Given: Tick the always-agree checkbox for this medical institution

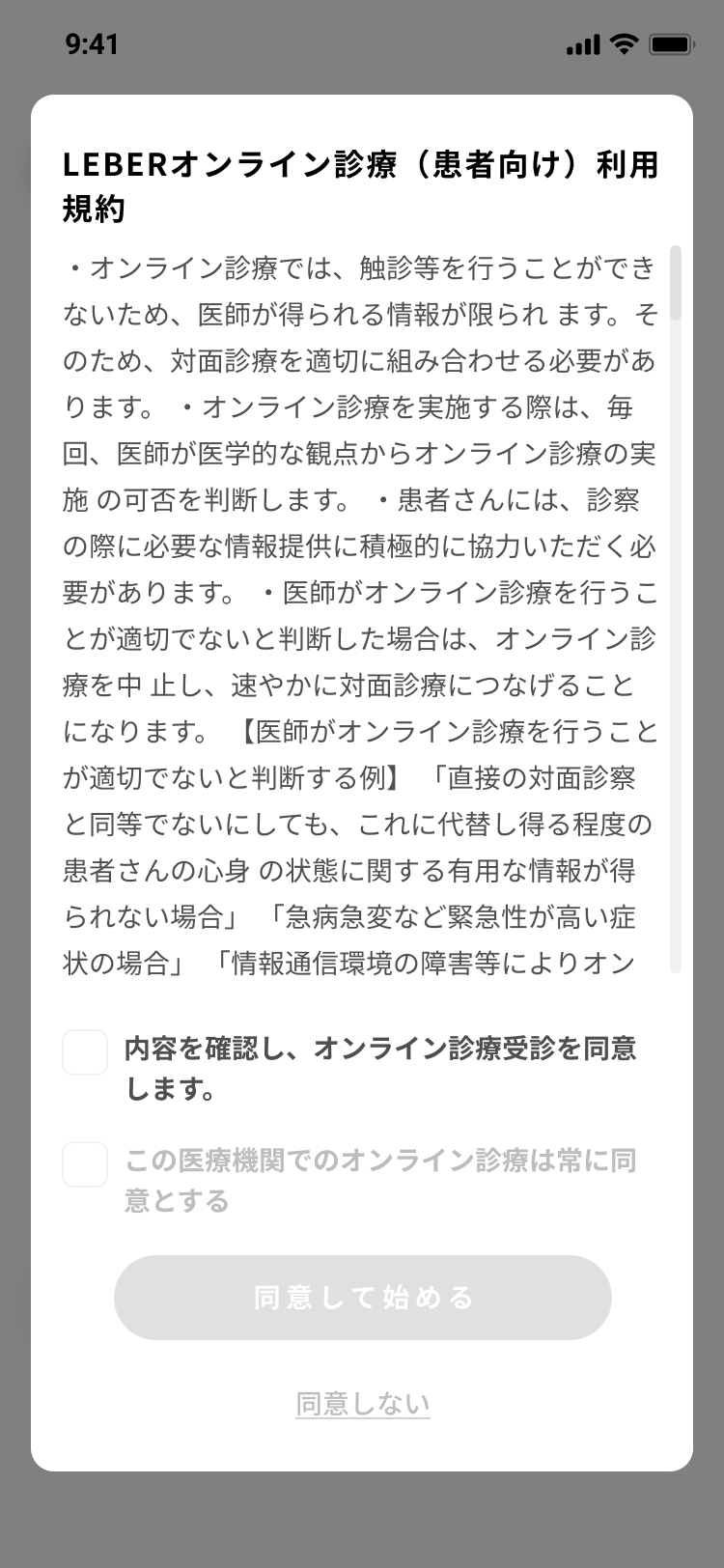Looking at the screenshot, I should (85, 1164).
